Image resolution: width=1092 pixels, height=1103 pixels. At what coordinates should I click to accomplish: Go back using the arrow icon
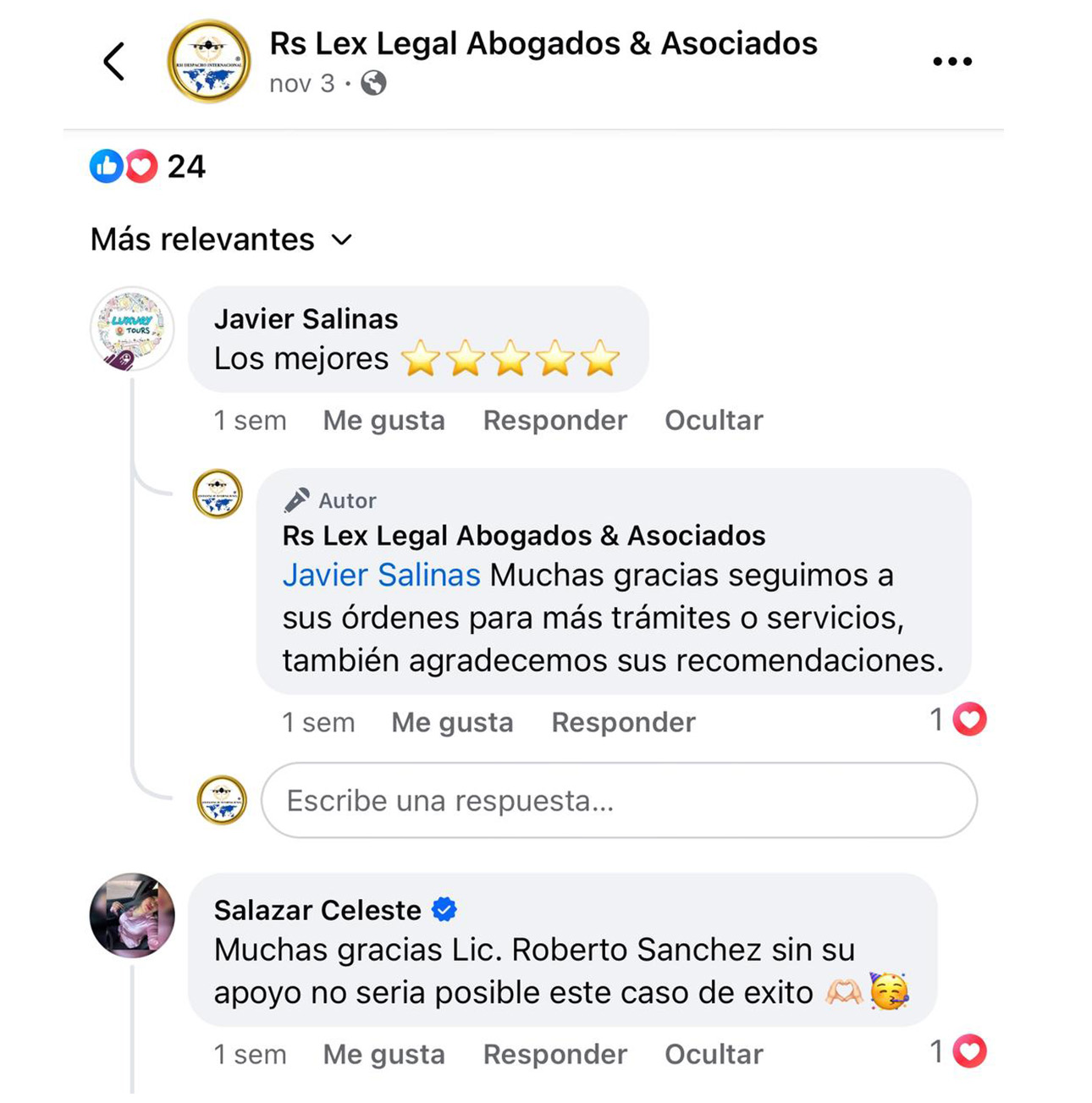tap(114, 62)
